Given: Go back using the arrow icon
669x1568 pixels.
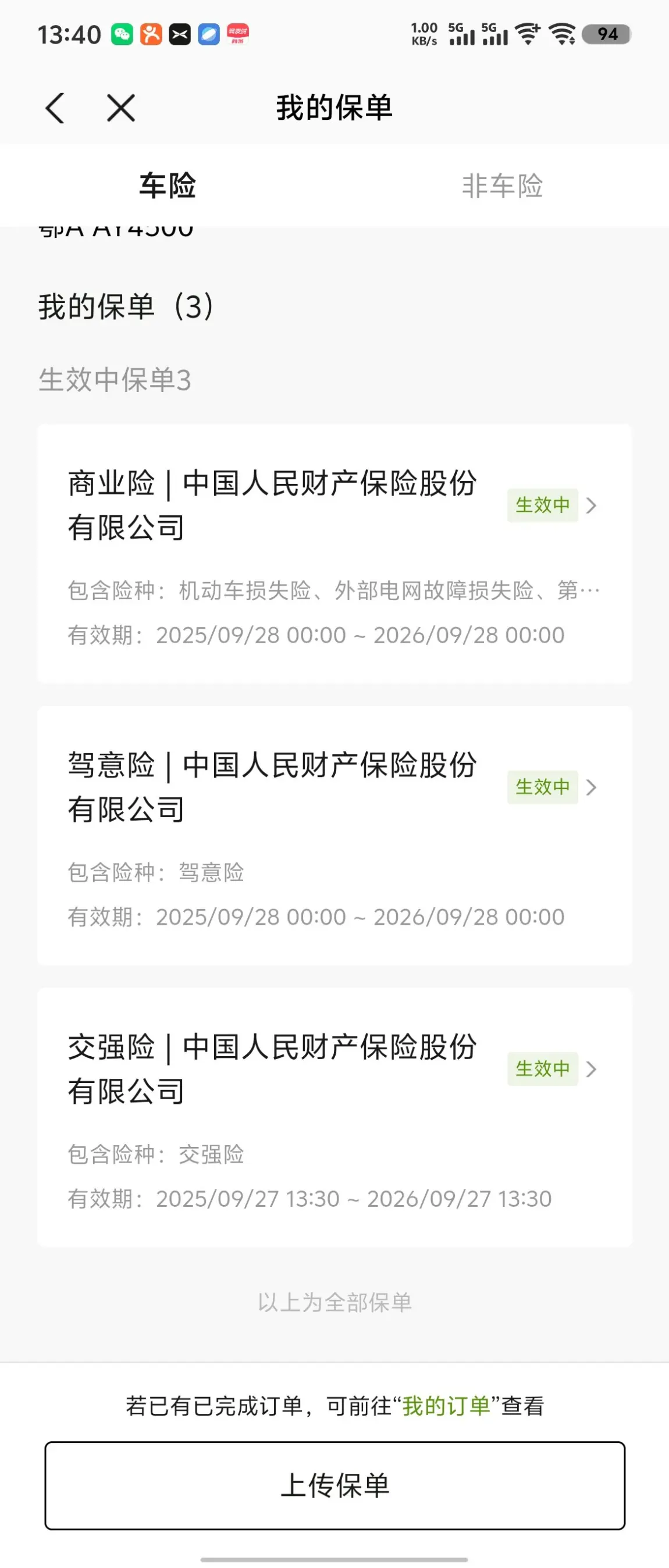Looking at the screenshot, I should coord(55,108).
